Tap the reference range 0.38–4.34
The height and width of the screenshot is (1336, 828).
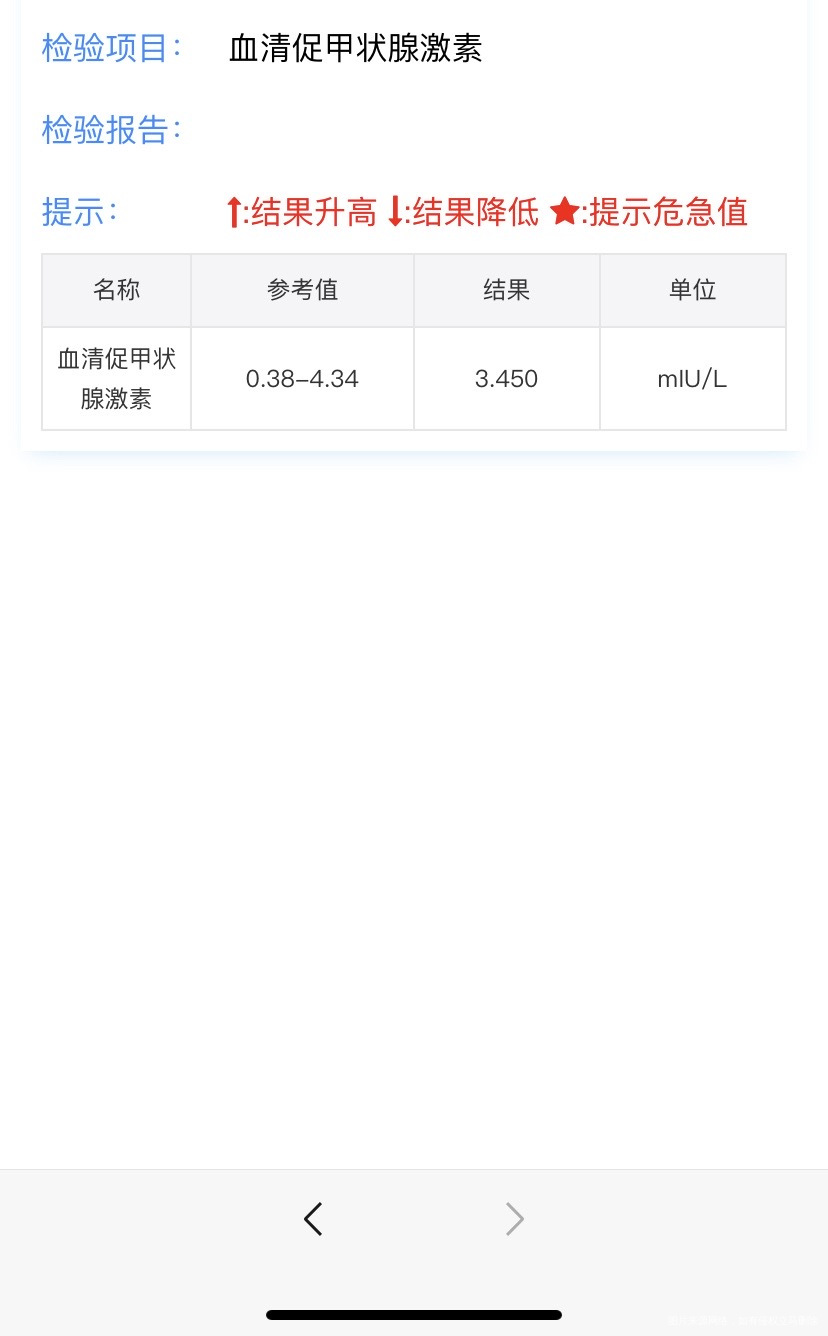point(302,378)
